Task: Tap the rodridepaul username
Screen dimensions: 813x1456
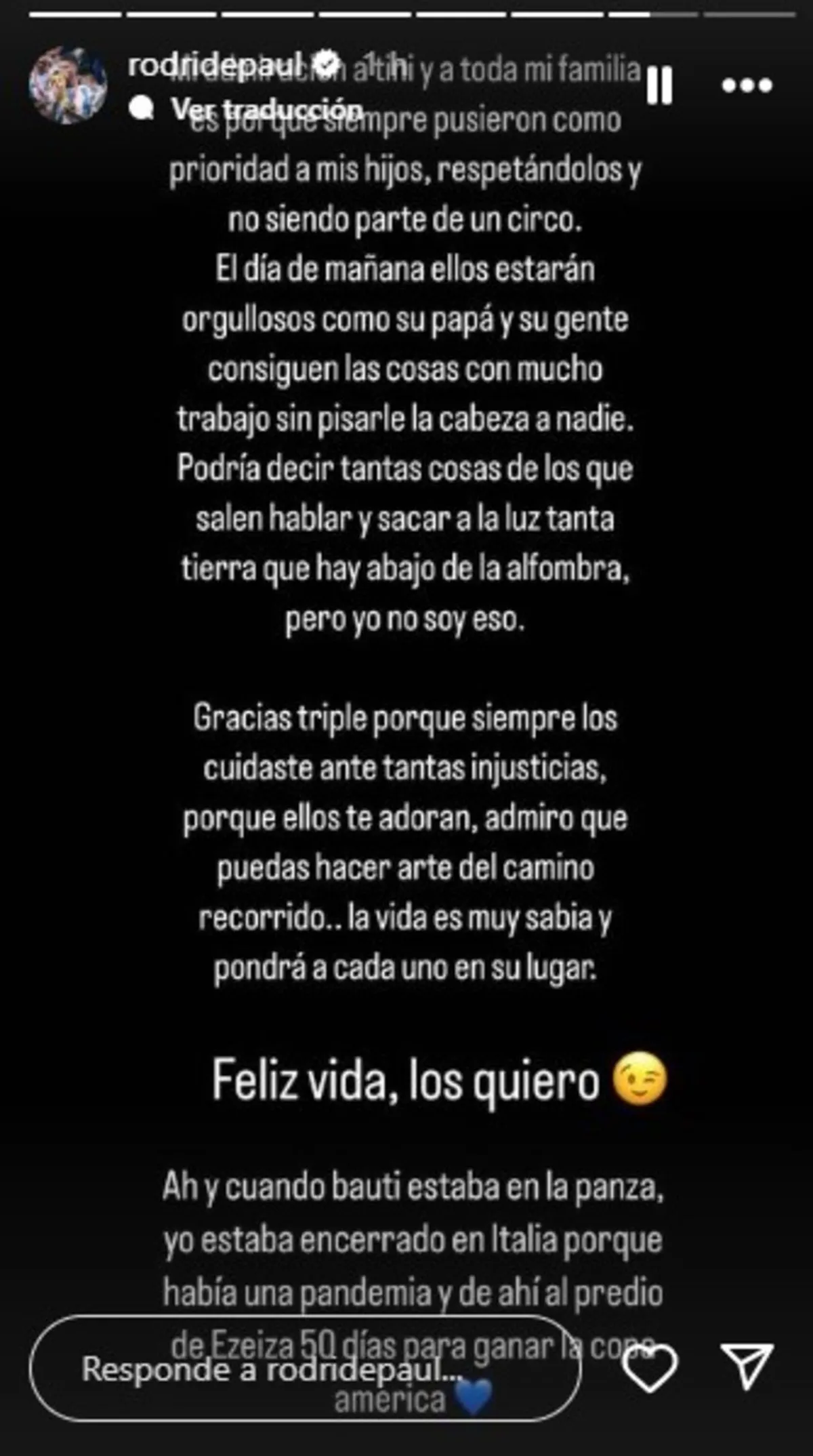Action: 215,65
